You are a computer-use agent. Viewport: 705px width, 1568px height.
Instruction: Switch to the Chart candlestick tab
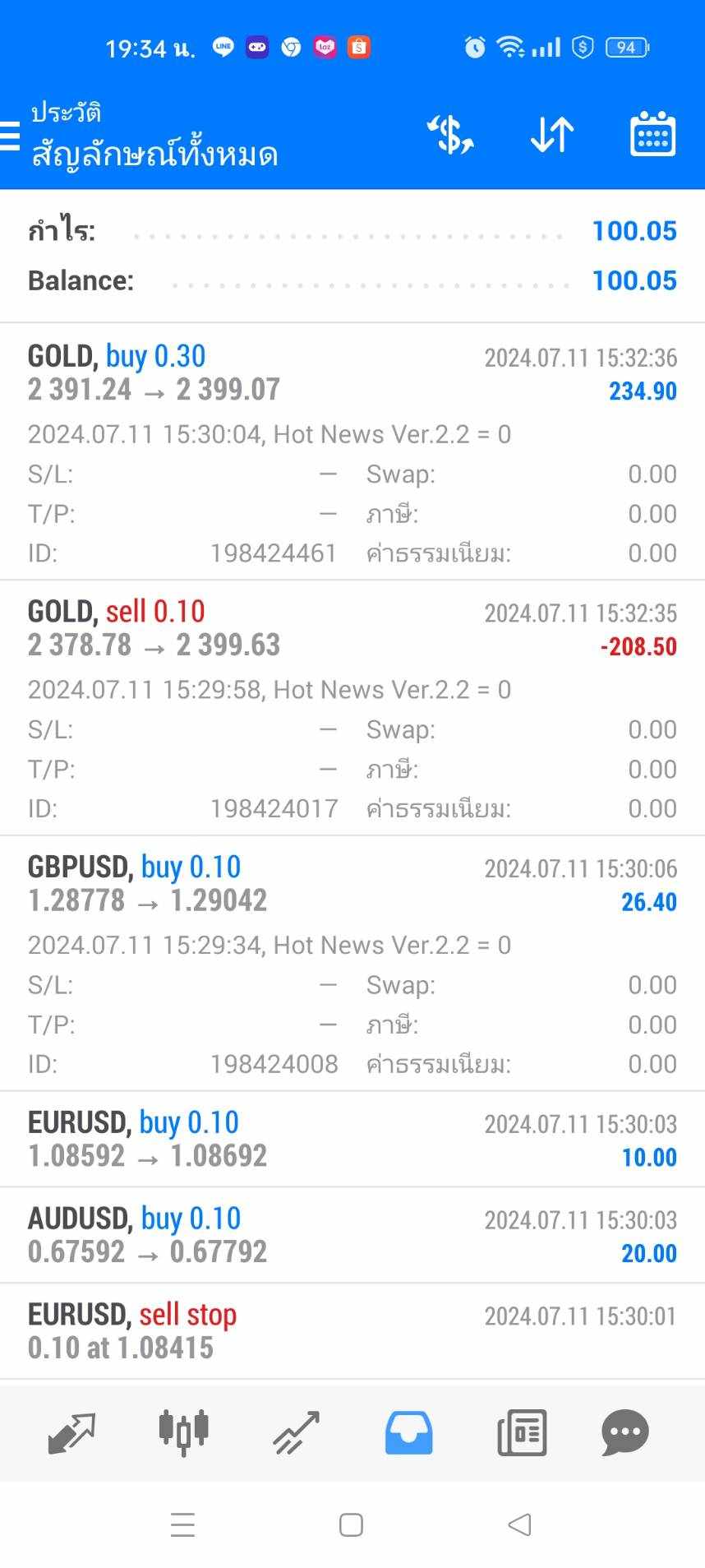coord(184,1433)
